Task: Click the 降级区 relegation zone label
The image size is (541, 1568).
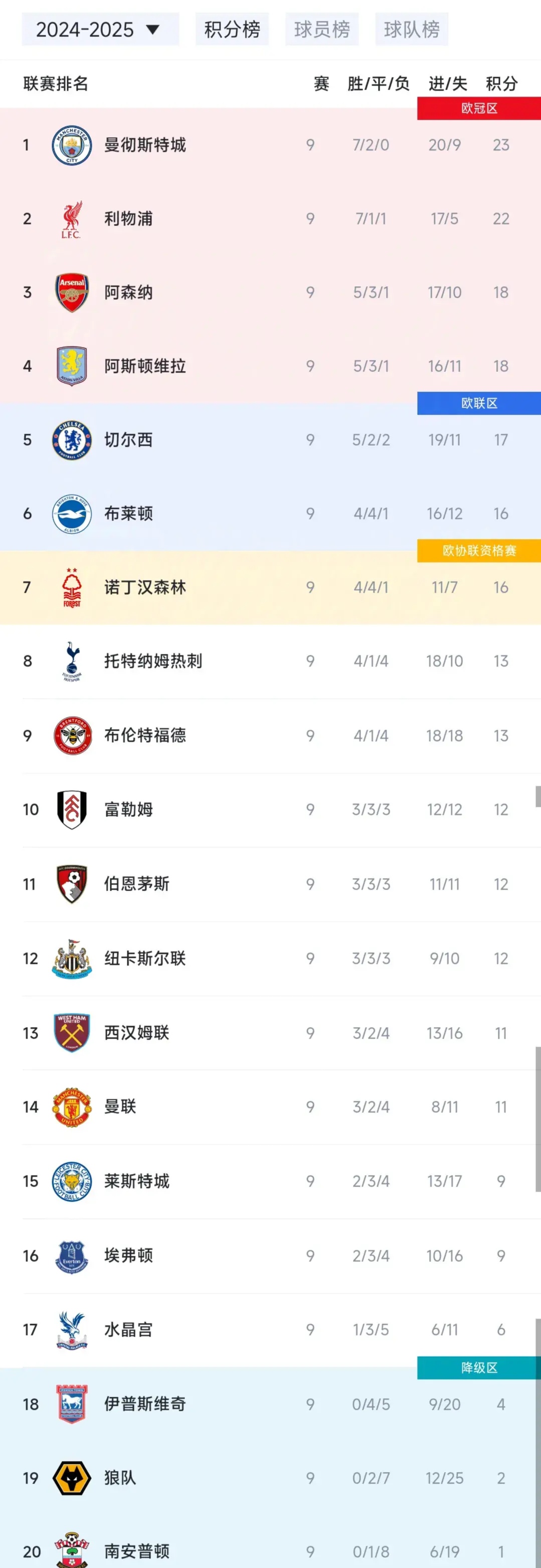Action: pos(478,1367)
